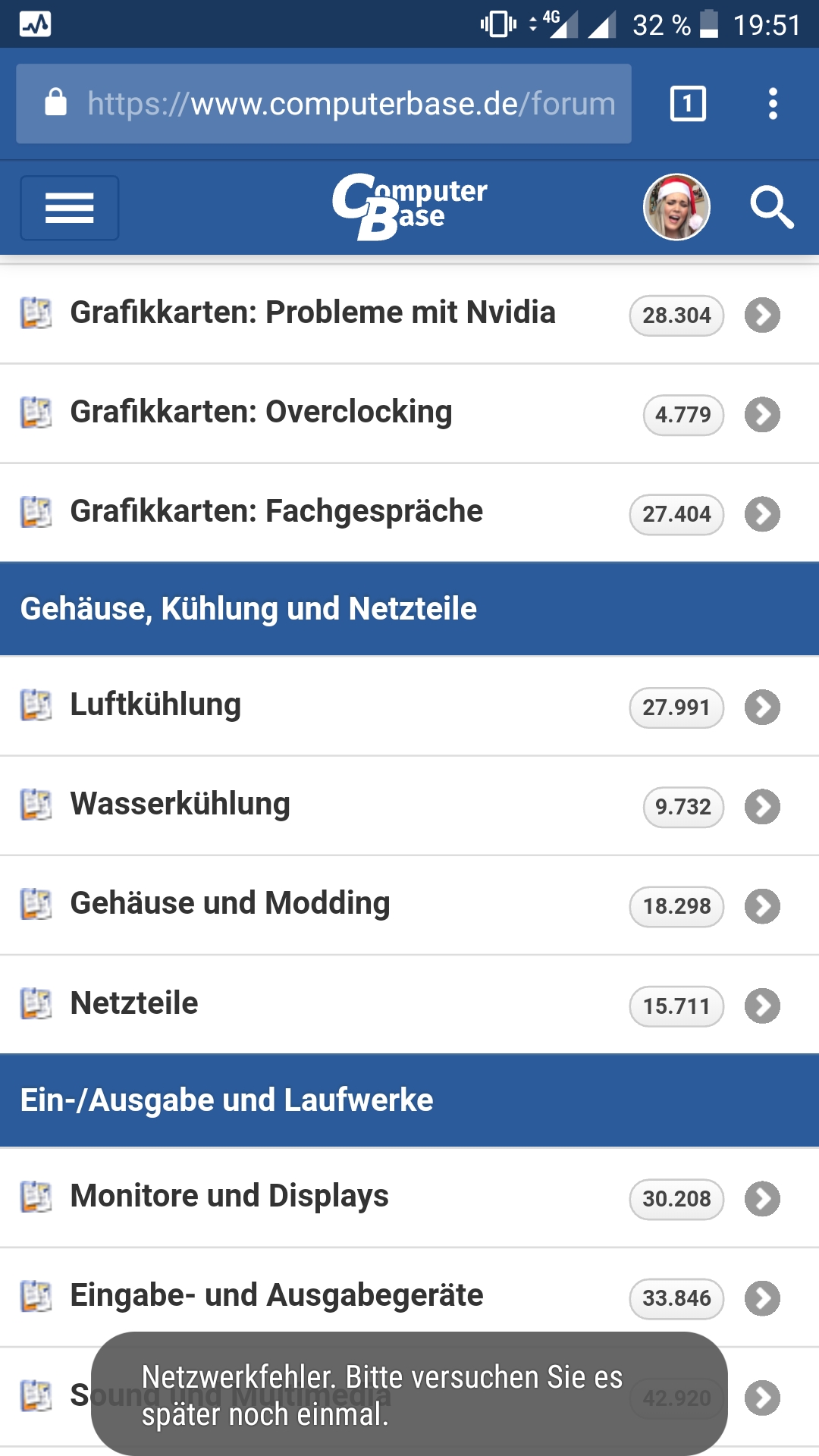Open Eingabe- und Ausgabegeräte forum
This screenshot has height=1456, width=819.
pos(276,1295)
